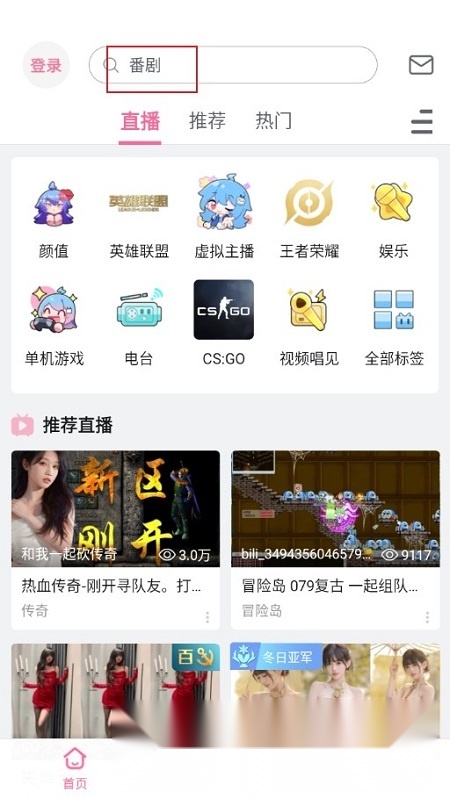Open the 虚拟主播 category
450x799 pixels.
[224, 217]
